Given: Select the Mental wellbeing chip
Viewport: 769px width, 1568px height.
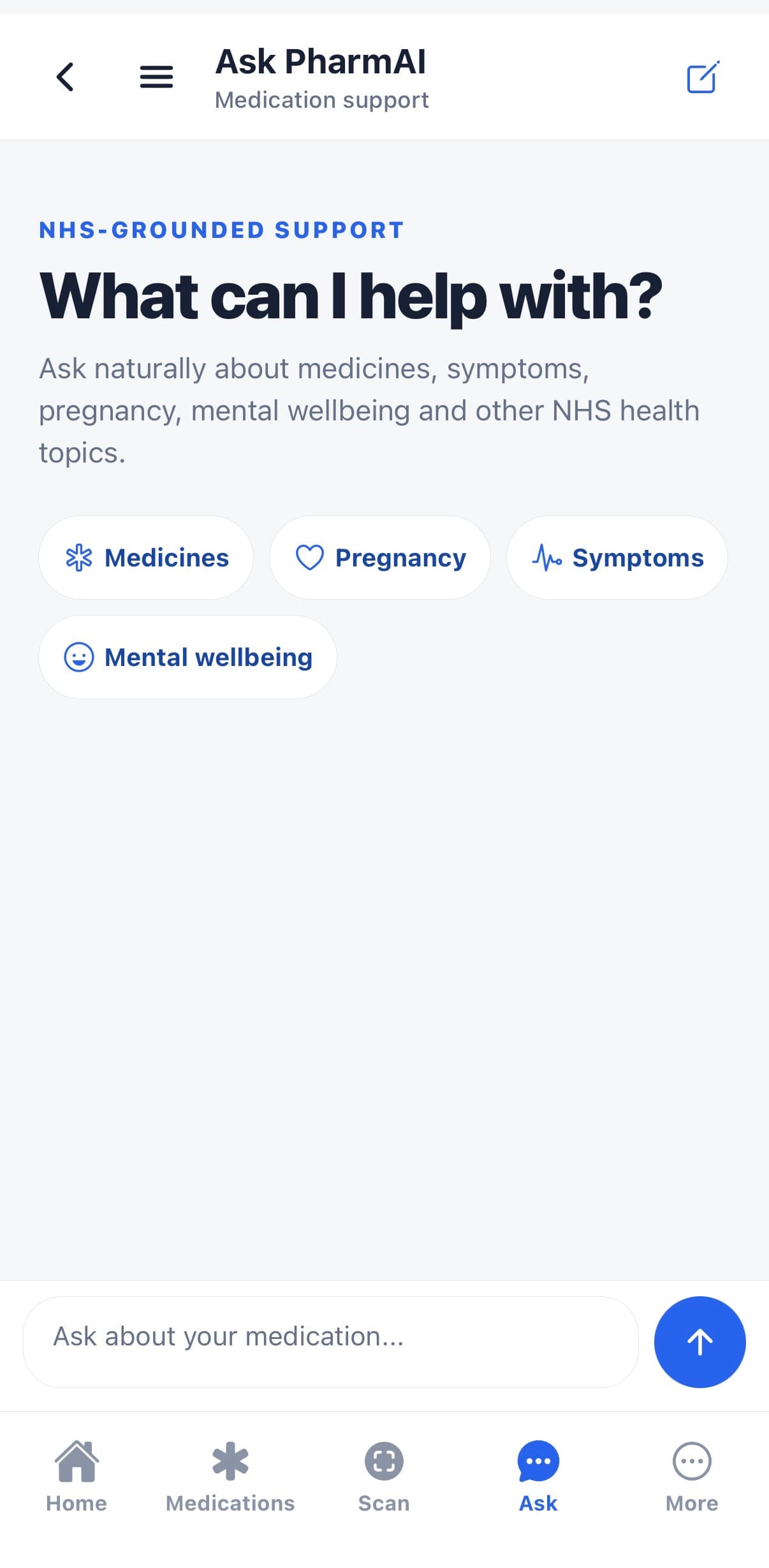Looking at the screenshot, I should (x=188, y=657).
